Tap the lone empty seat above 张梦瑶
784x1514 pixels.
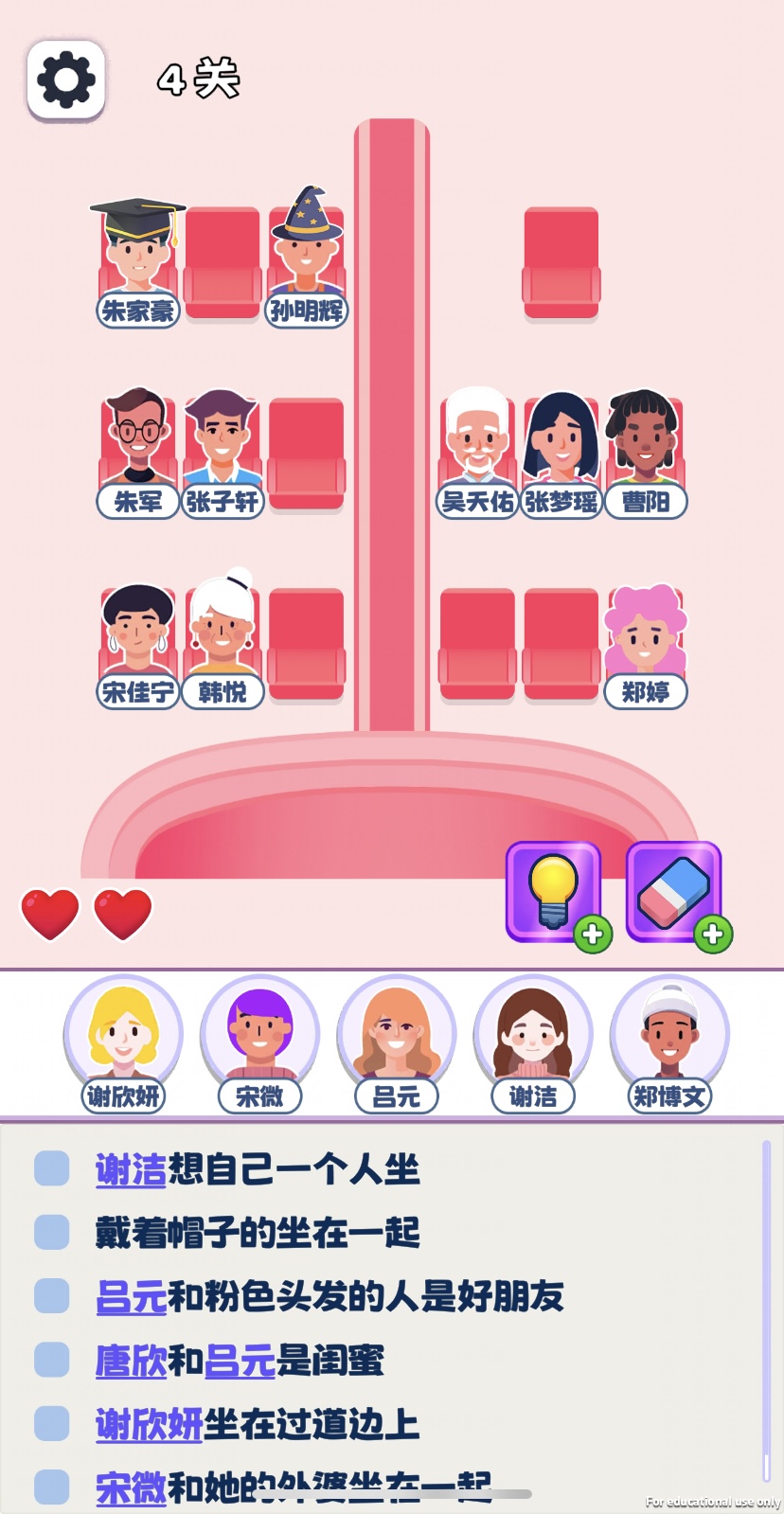tap(561, 262)
